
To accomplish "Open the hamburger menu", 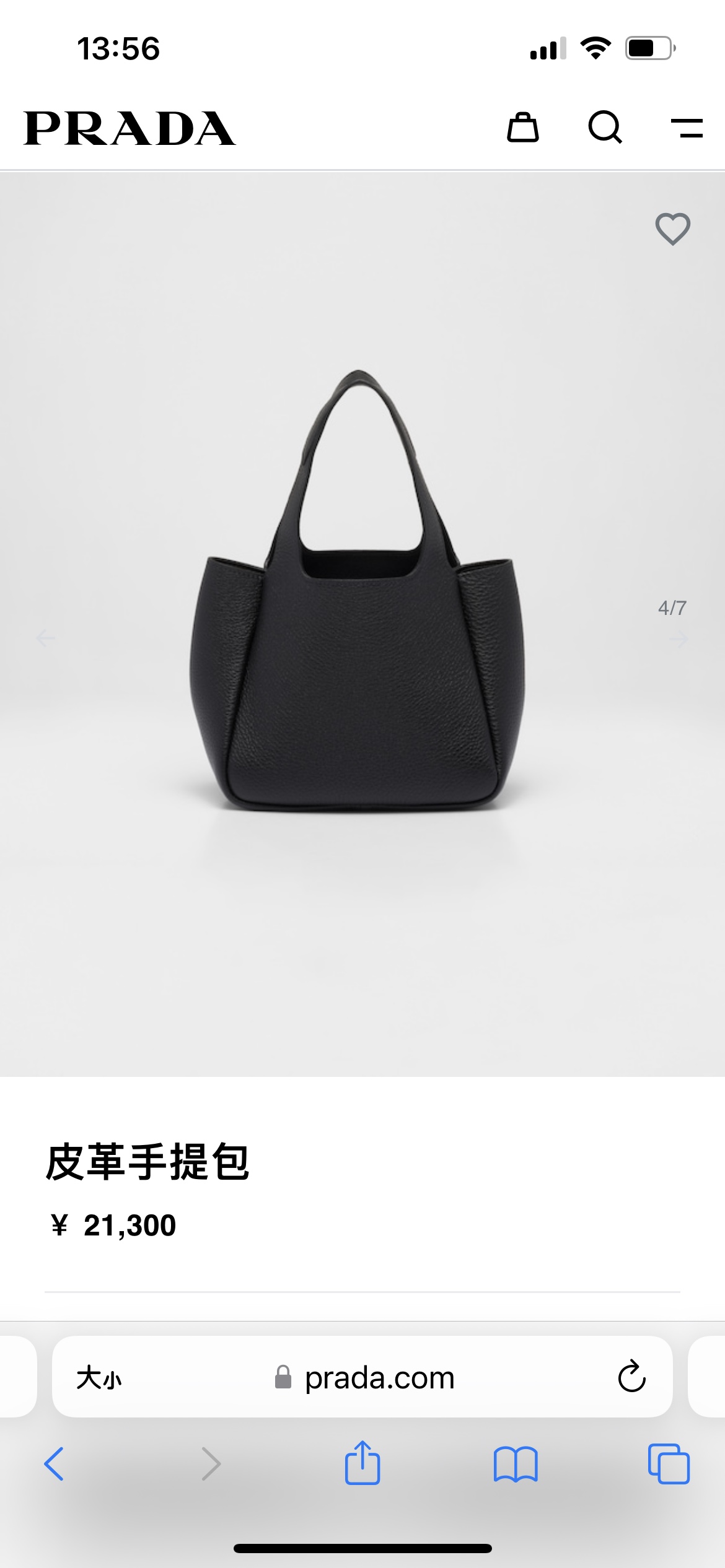I will (x=687, y=128).
